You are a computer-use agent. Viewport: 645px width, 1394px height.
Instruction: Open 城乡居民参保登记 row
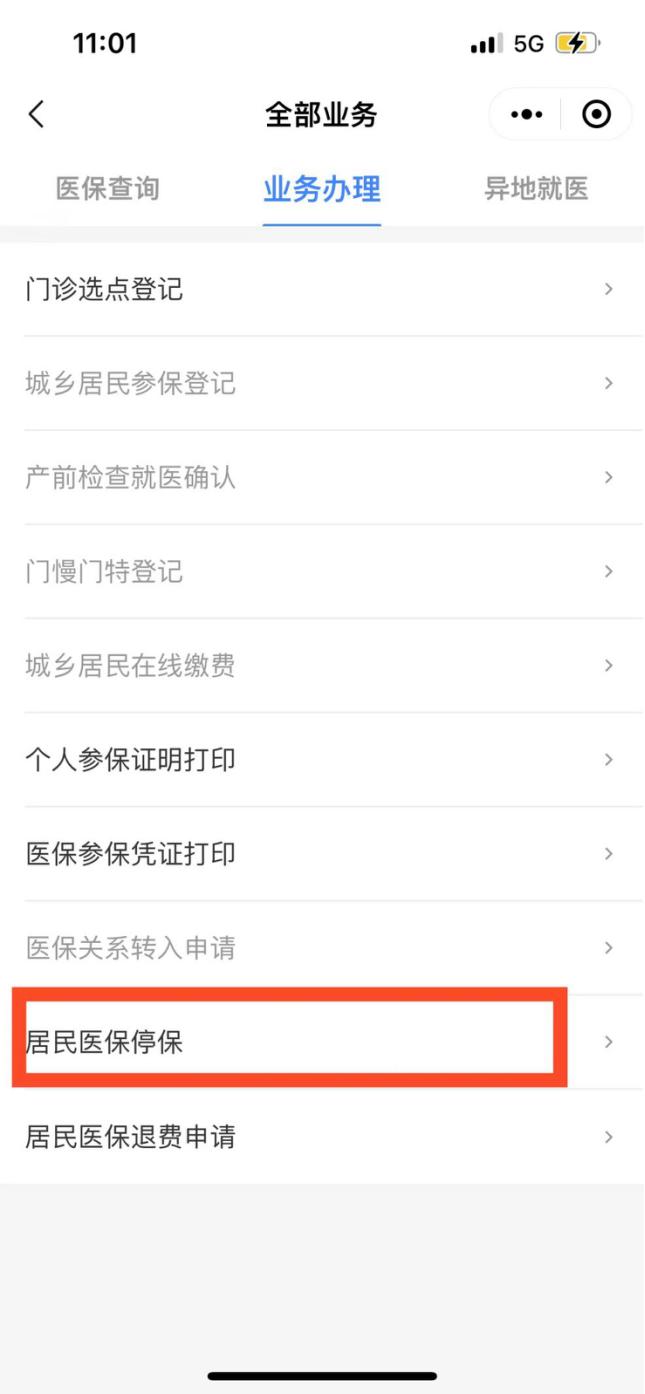pos(322,384)
